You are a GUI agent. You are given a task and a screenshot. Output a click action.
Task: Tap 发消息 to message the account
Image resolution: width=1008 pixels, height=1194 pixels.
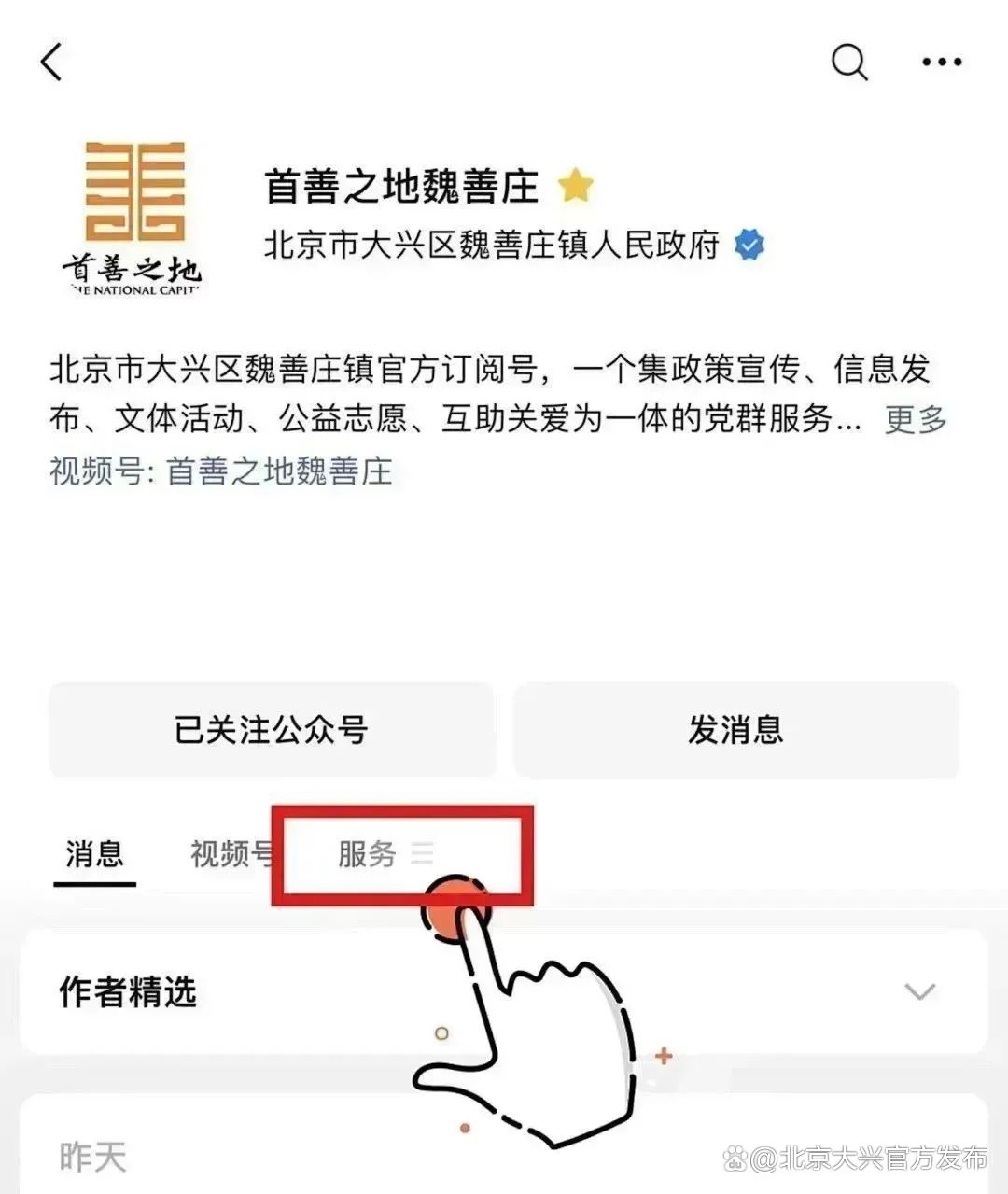point(735,729)
